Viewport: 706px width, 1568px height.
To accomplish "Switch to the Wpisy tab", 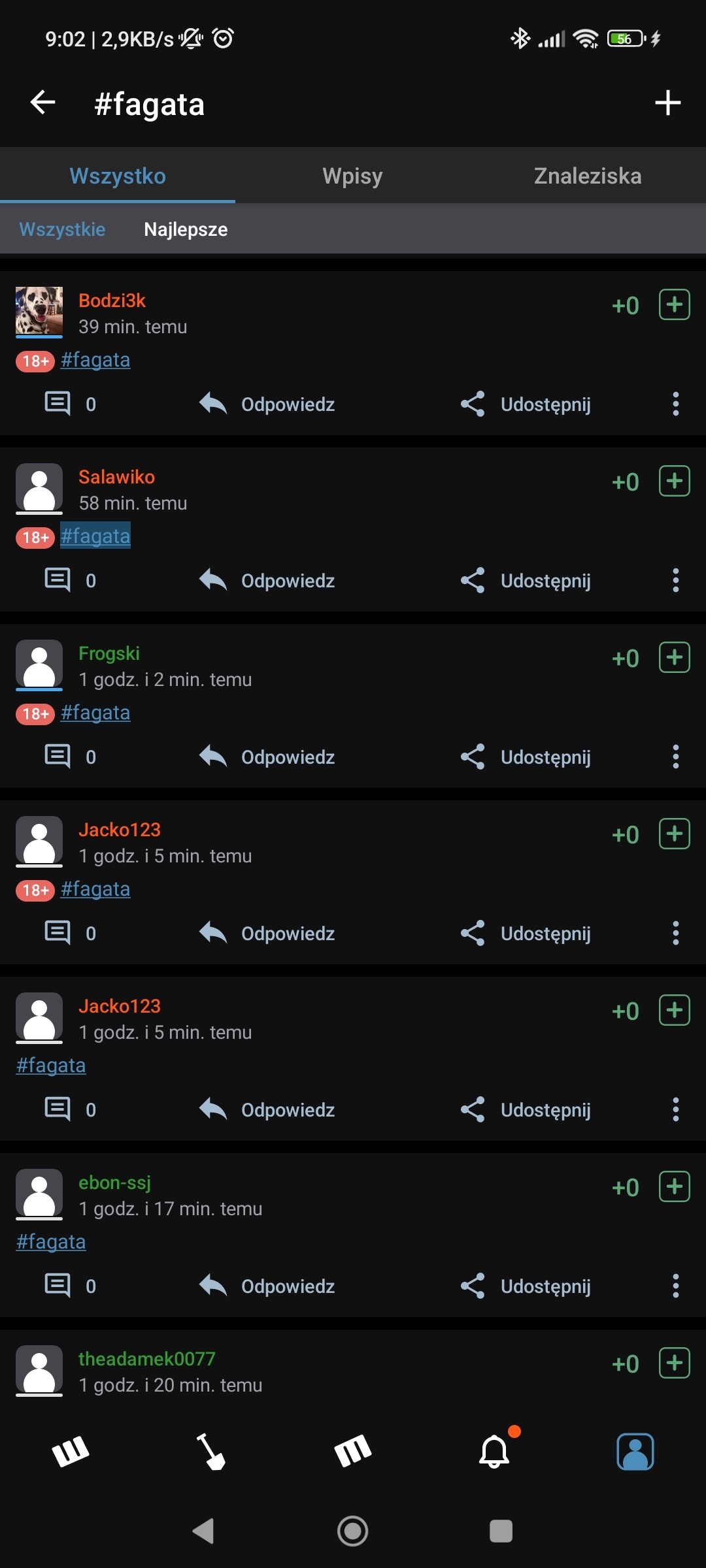I will tap(352, 176).
